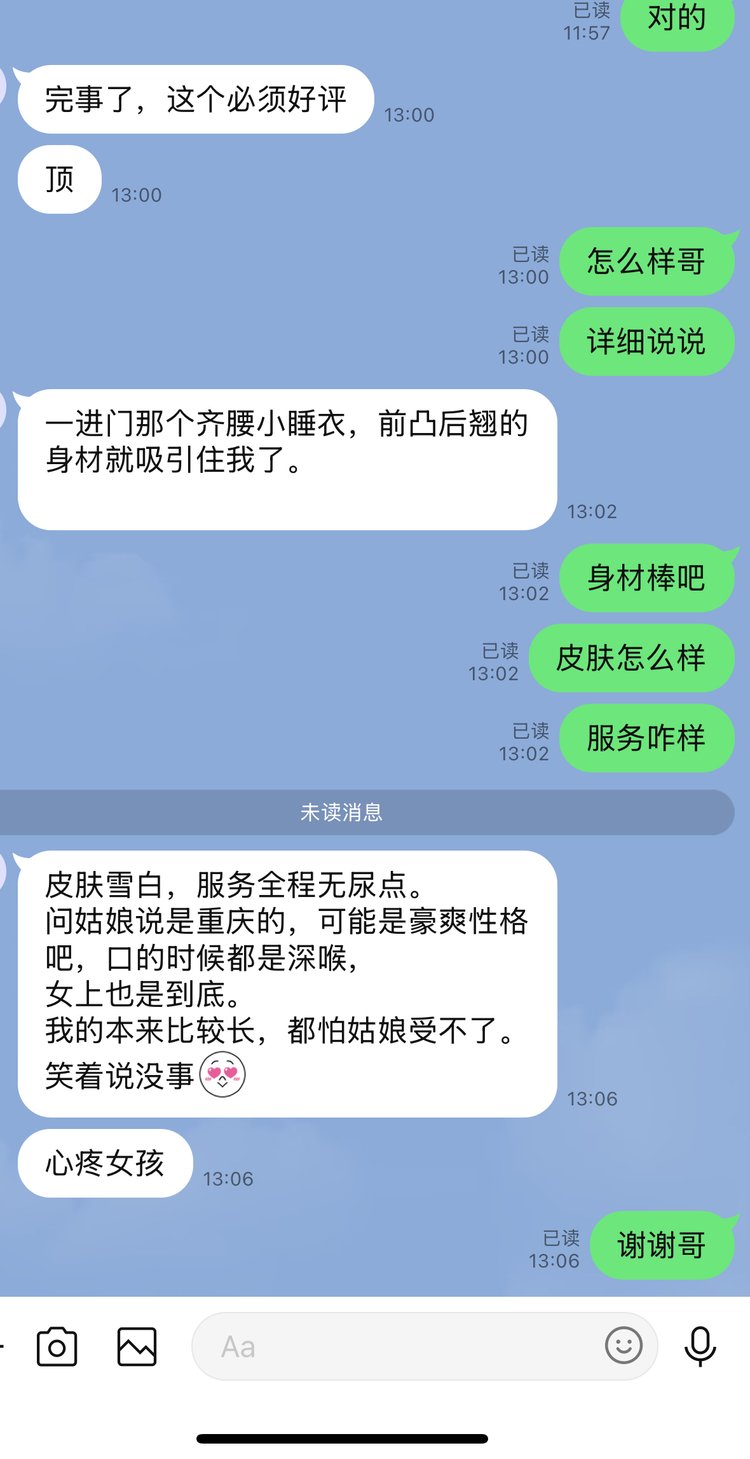The height and width of the screenshot is (1459, 750).
Task: Open the emoji and sticker picker
Action: [x=624, y=1346]
